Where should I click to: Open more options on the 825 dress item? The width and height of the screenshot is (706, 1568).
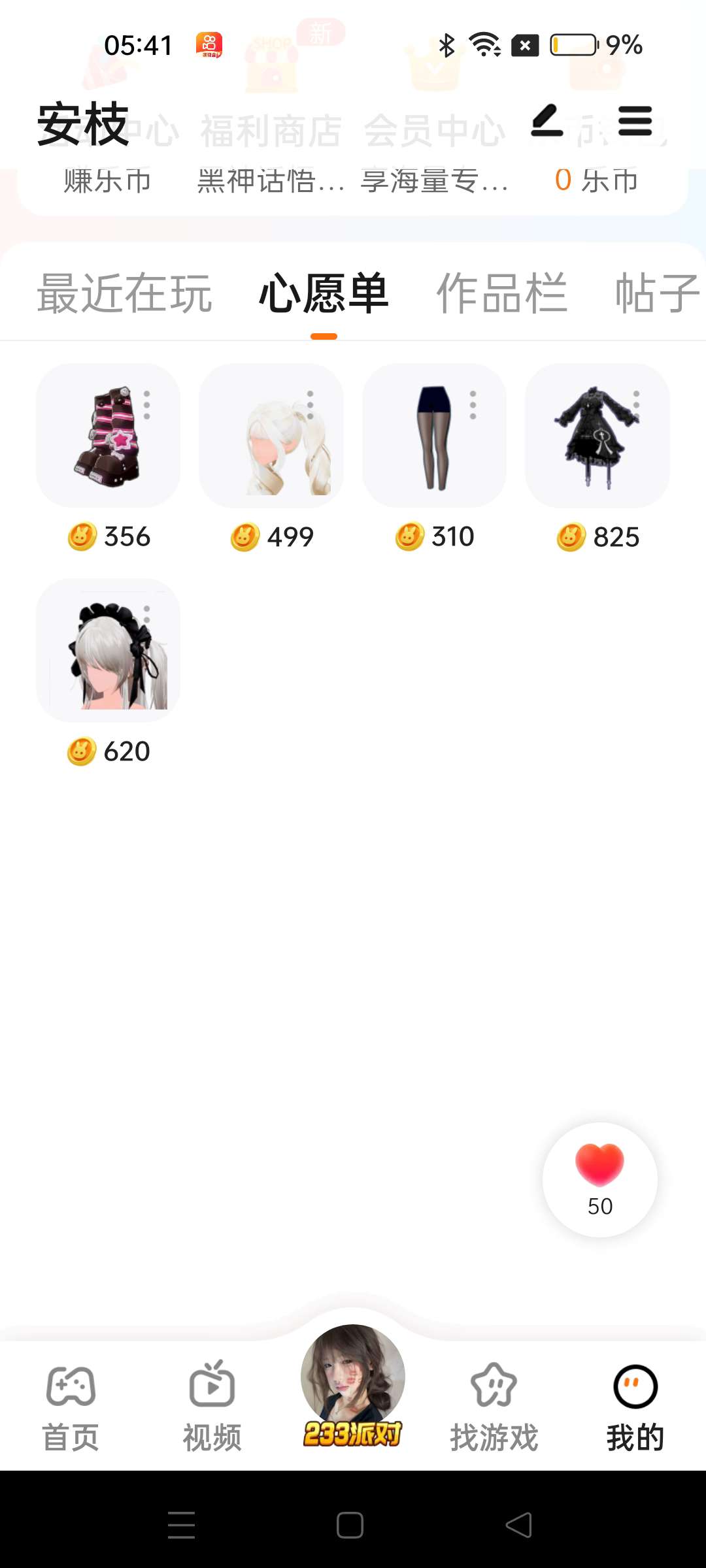click(x=636, y=405)
